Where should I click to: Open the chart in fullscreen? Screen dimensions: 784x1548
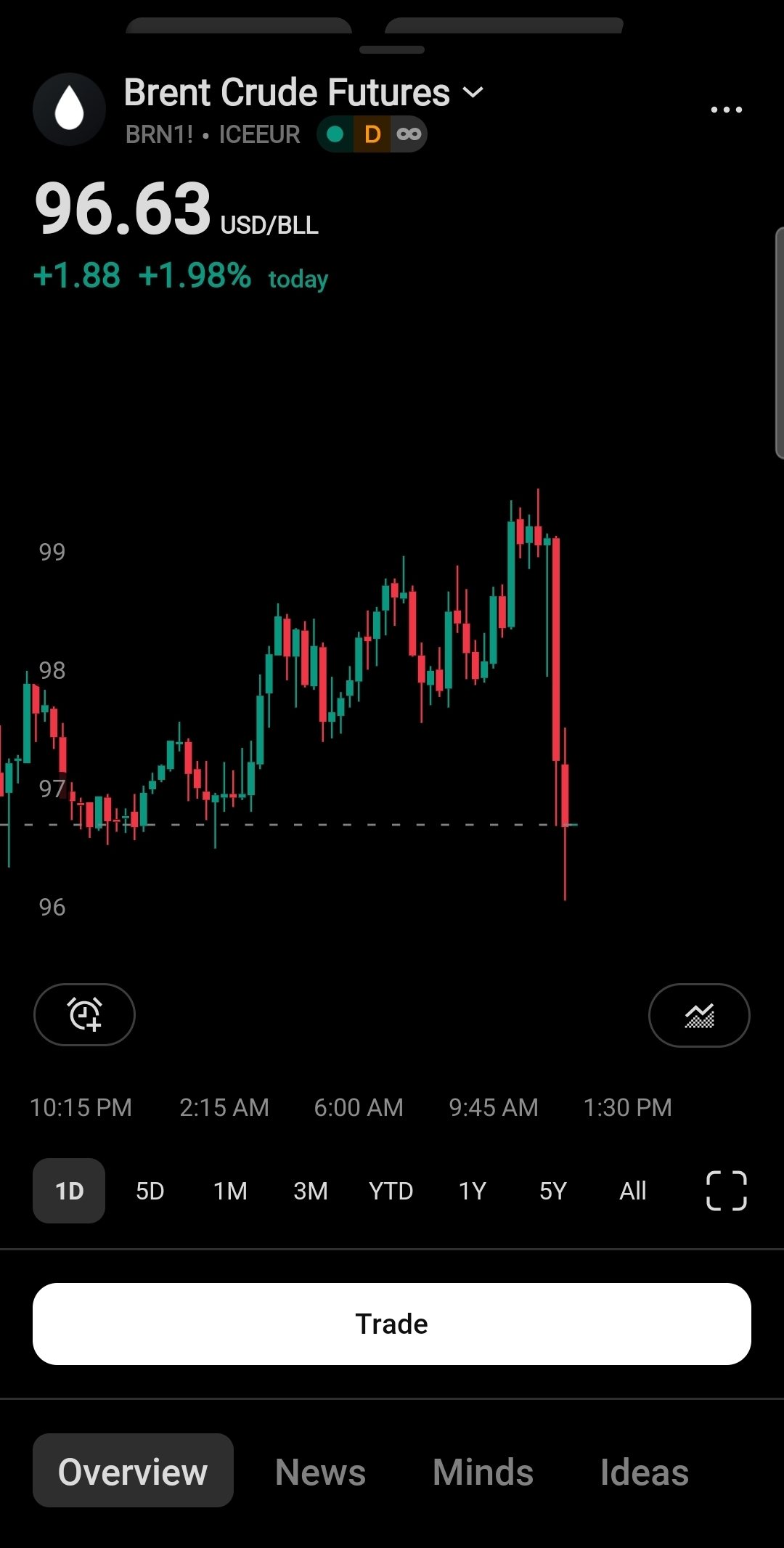(726, 1191)
